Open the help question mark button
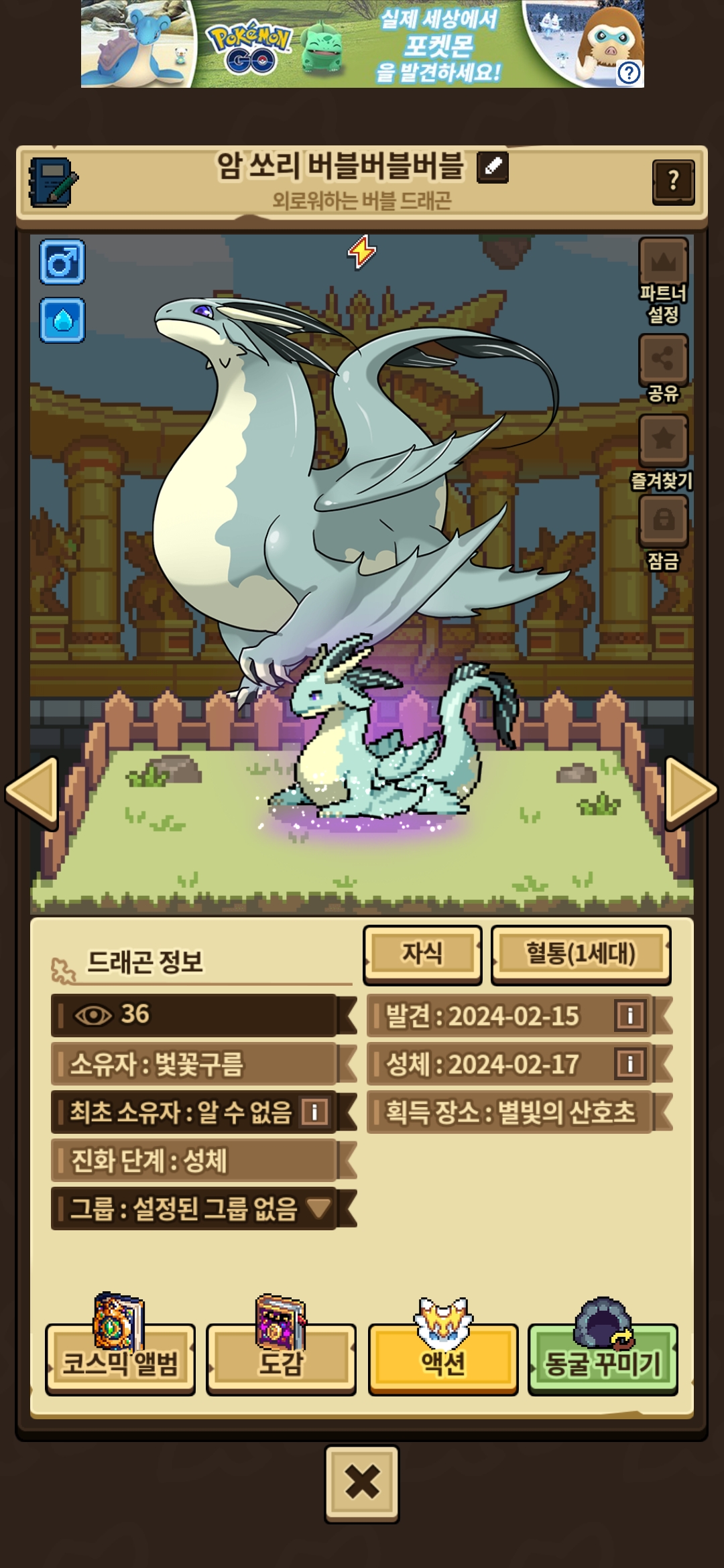Screen dimensions: 724x1568 tap(673, 181)
